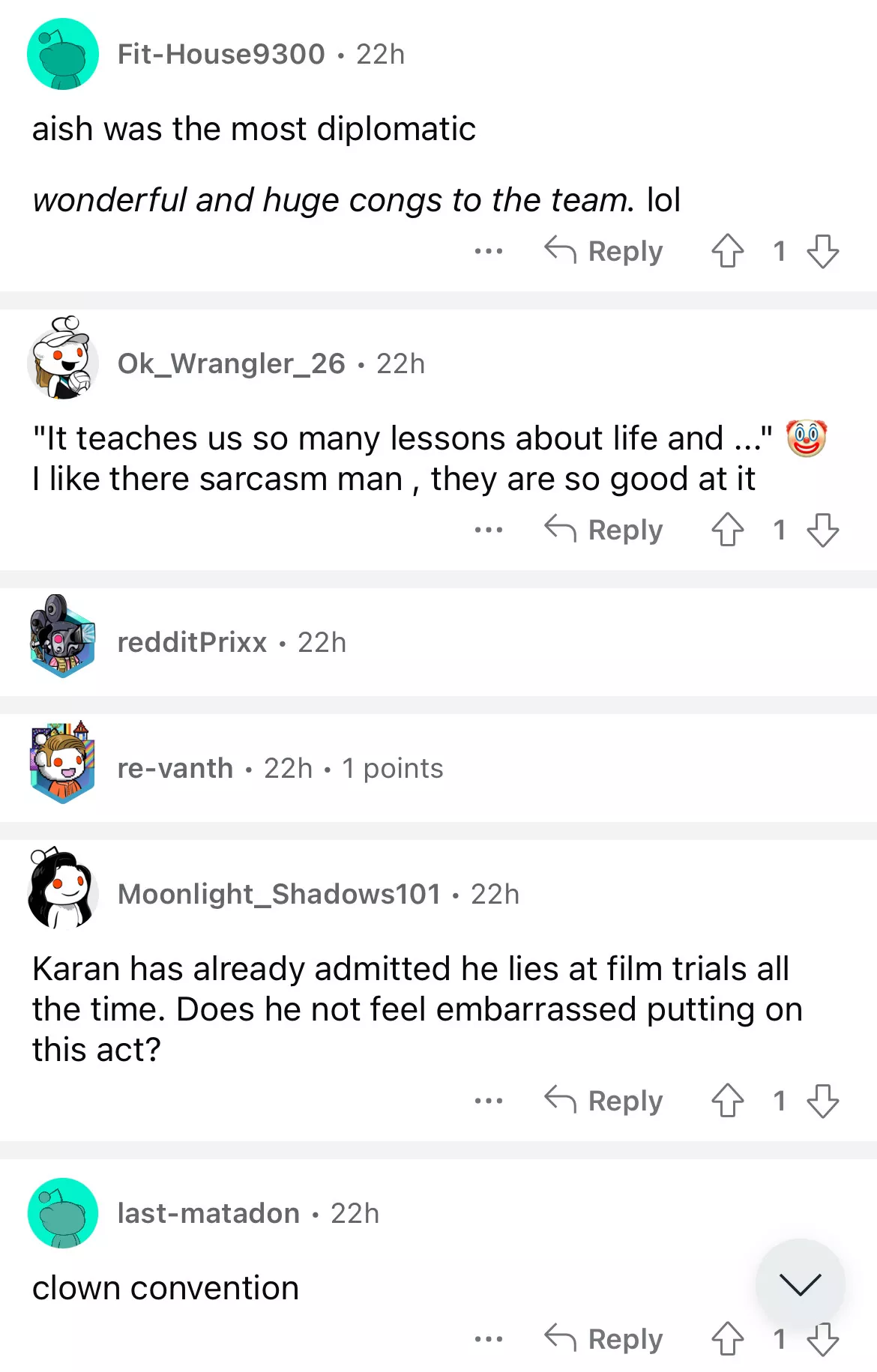Open more options on Ok_Wrangler_26's comment
Viewport: 877px width, 1372px height.
[489, 530]
